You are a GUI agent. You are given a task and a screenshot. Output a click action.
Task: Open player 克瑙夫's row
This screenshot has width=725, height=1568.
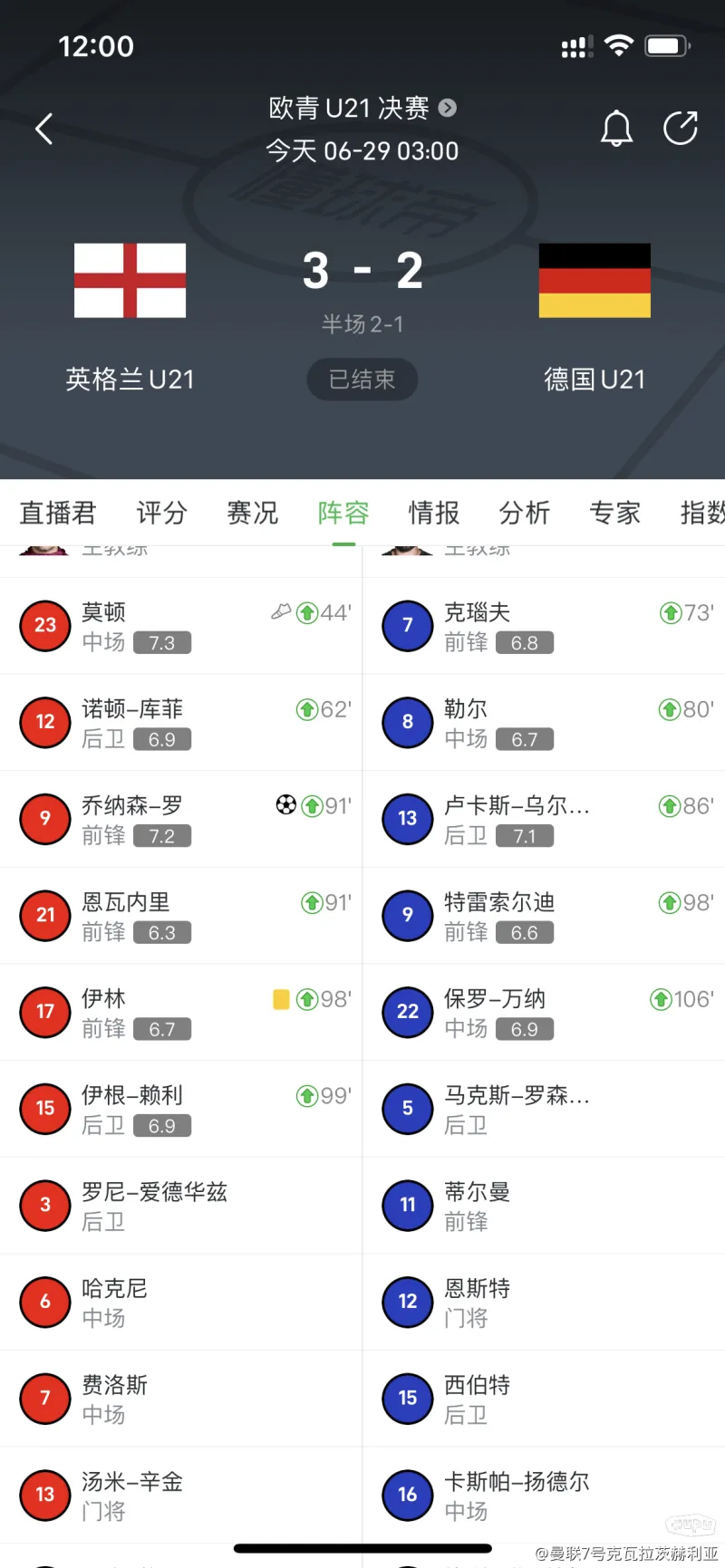click(x=544, y=626)
